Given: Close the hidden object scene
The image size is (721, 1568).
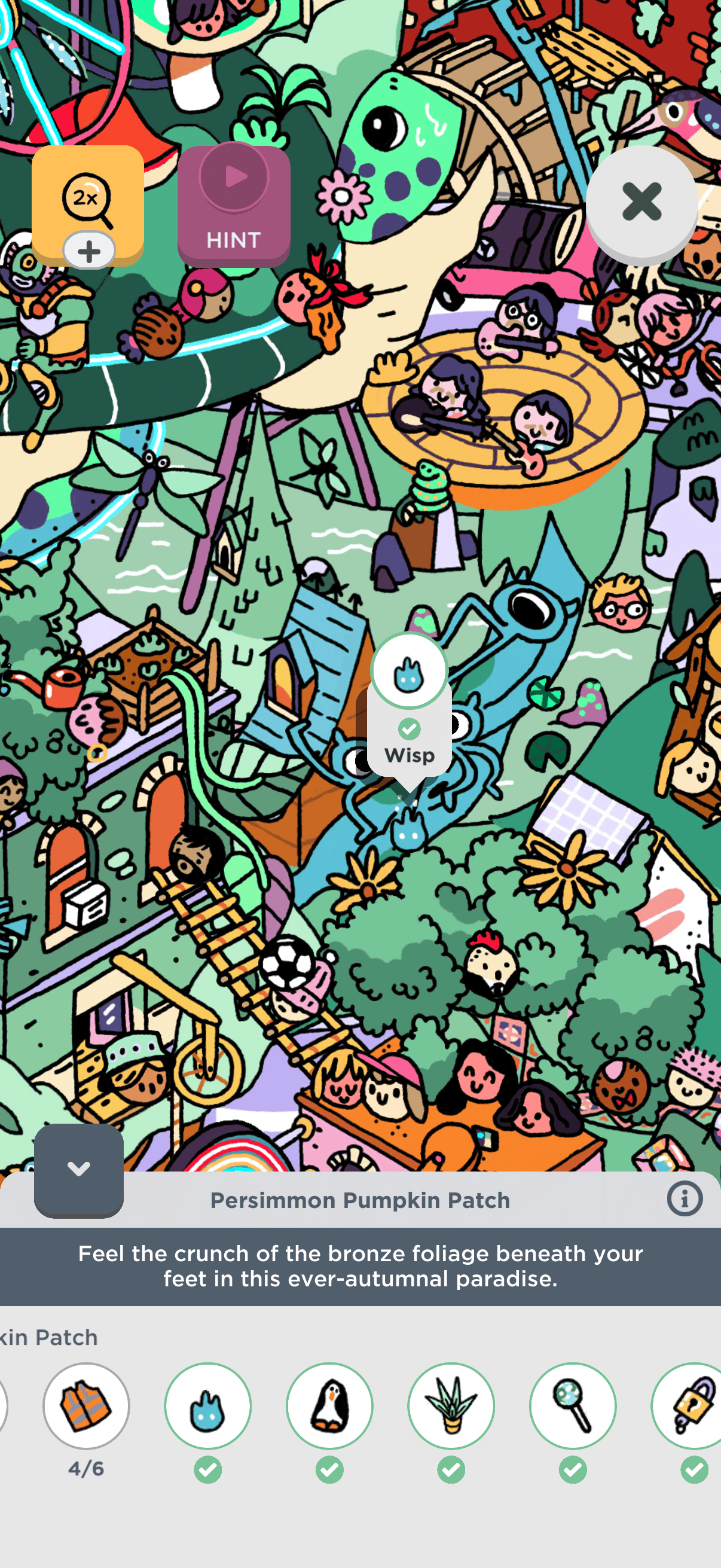Looking at the screenshot, I should pos(641,203).
